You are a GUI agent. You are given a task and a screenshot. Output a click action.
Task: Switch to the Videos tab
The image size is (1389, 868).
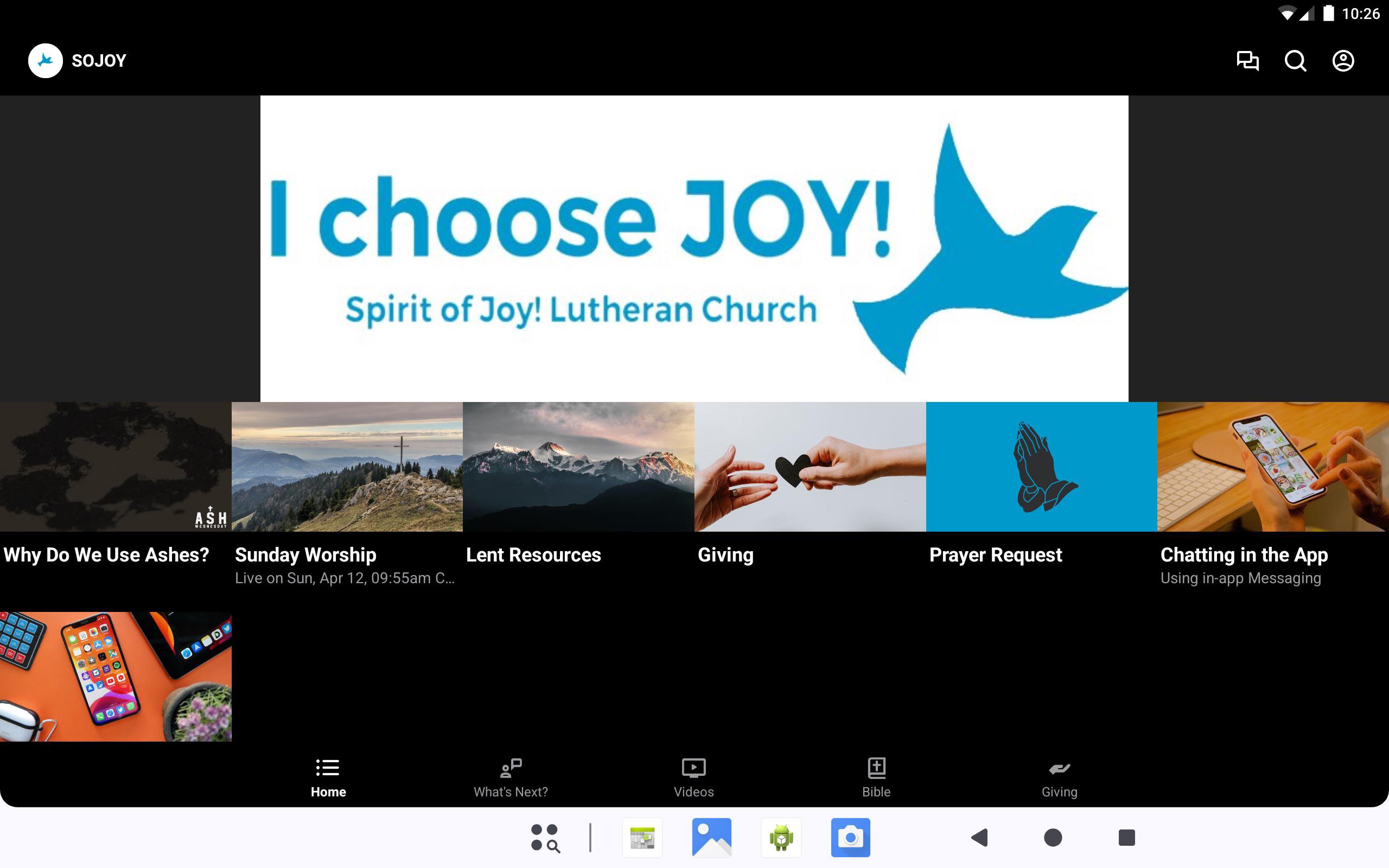click(693, 778)
